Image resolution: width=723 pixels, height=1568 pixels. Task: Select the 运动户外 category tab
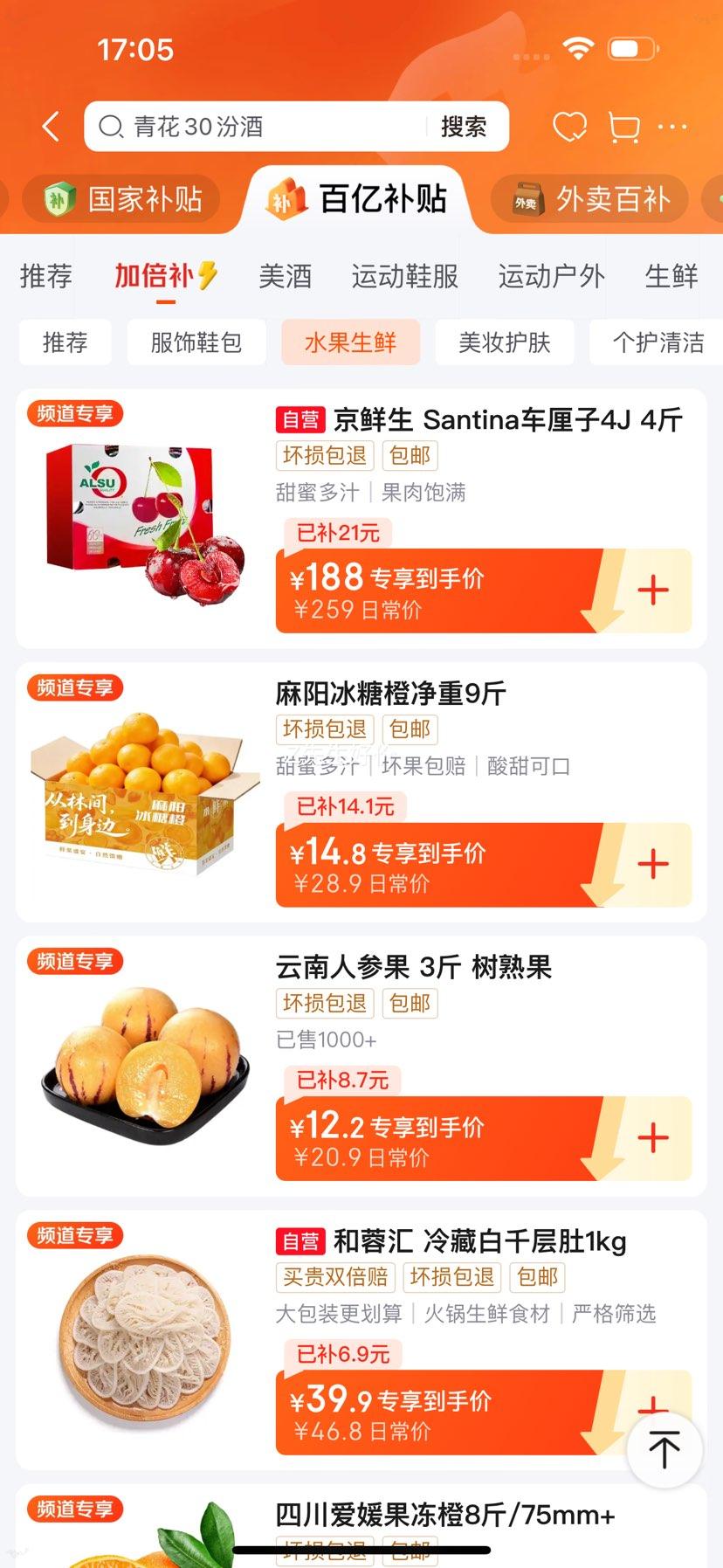click(551, 276)
